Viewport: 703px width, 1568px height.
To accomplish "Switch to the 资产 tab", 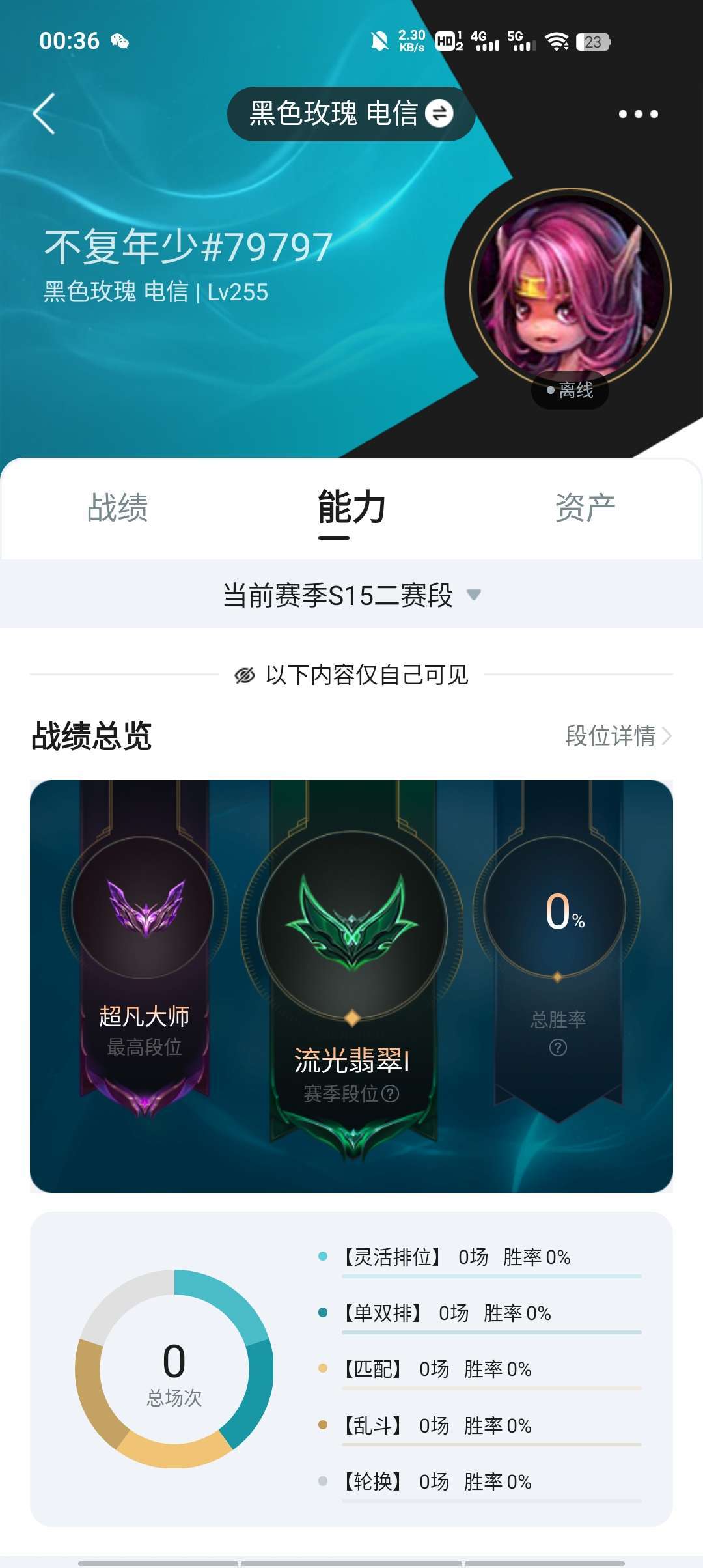I will coord(585,508).
